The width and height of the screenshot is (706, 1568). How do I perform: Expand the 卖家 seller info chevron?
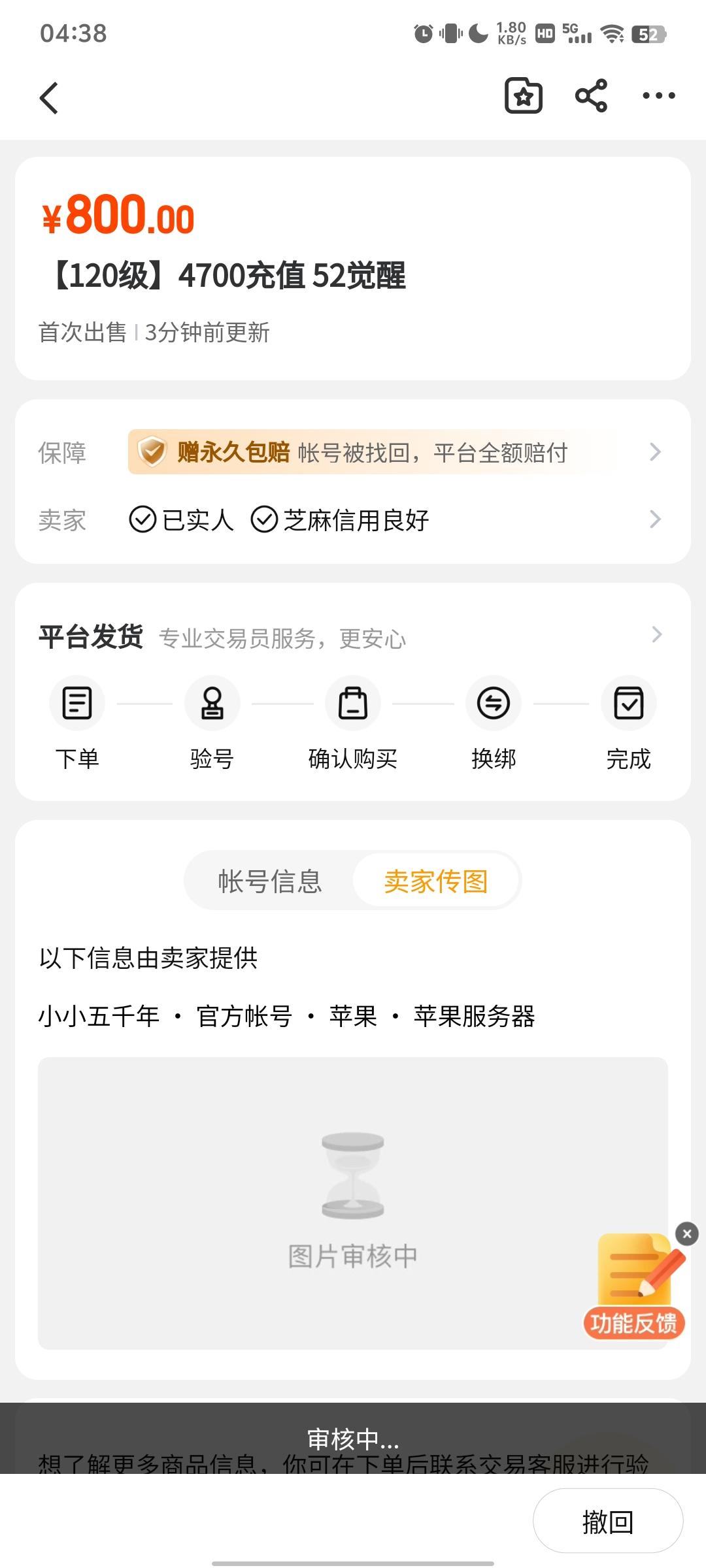pyautogui.click(x=656, y=519)
